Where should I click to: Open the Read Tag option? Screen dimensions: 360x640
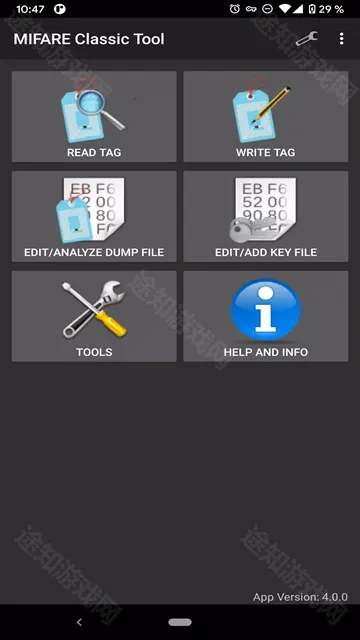pyautogui.click(x=94, y=116)
